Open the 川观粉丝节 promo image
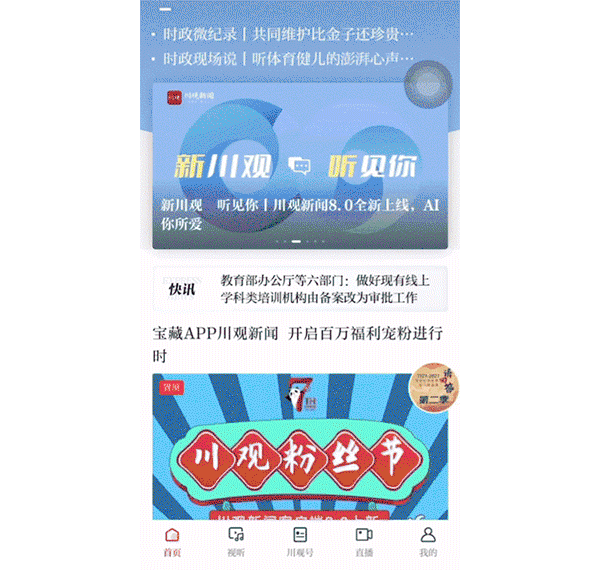The height and width of the screenshot is (570, 600). (x=299, y=450)
